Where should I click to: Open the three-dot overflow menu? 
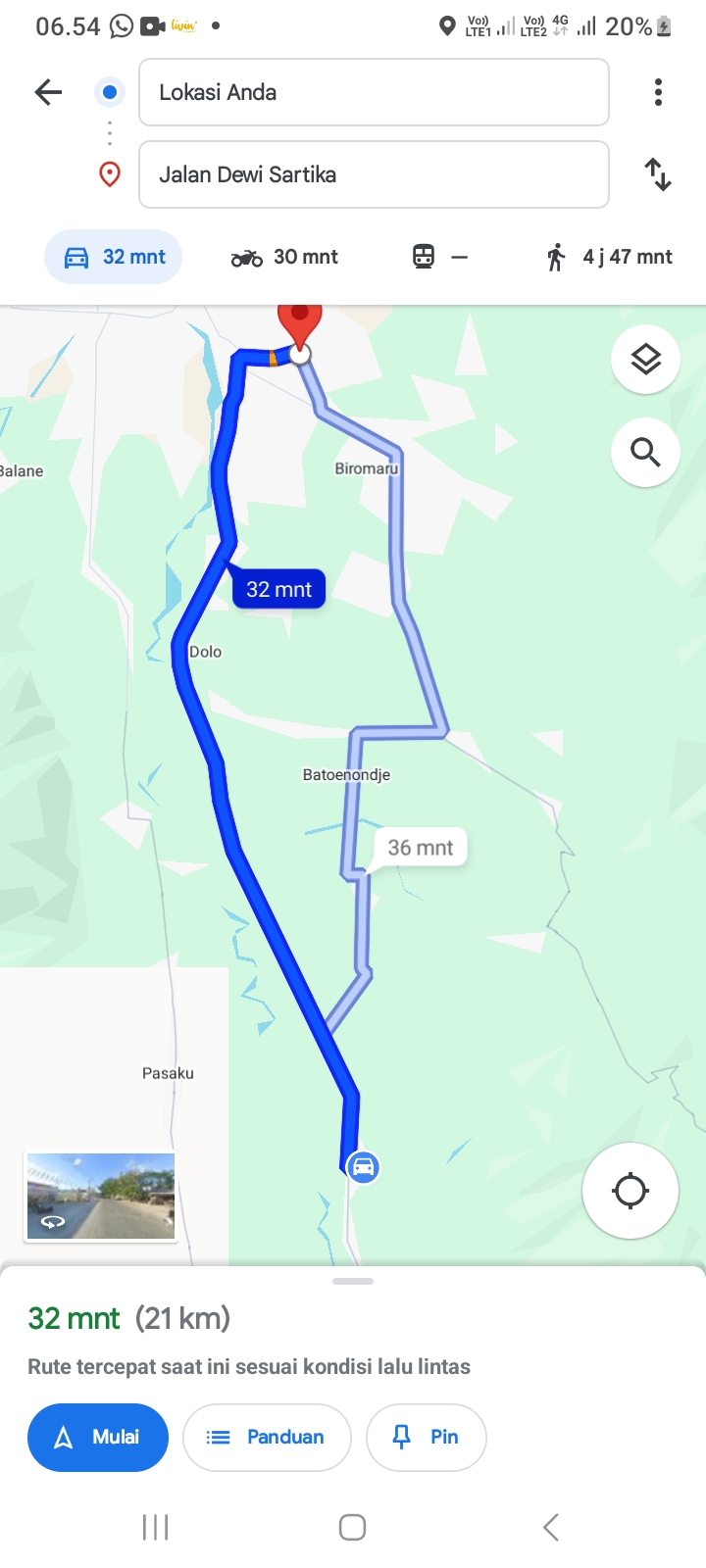point(658,92)
